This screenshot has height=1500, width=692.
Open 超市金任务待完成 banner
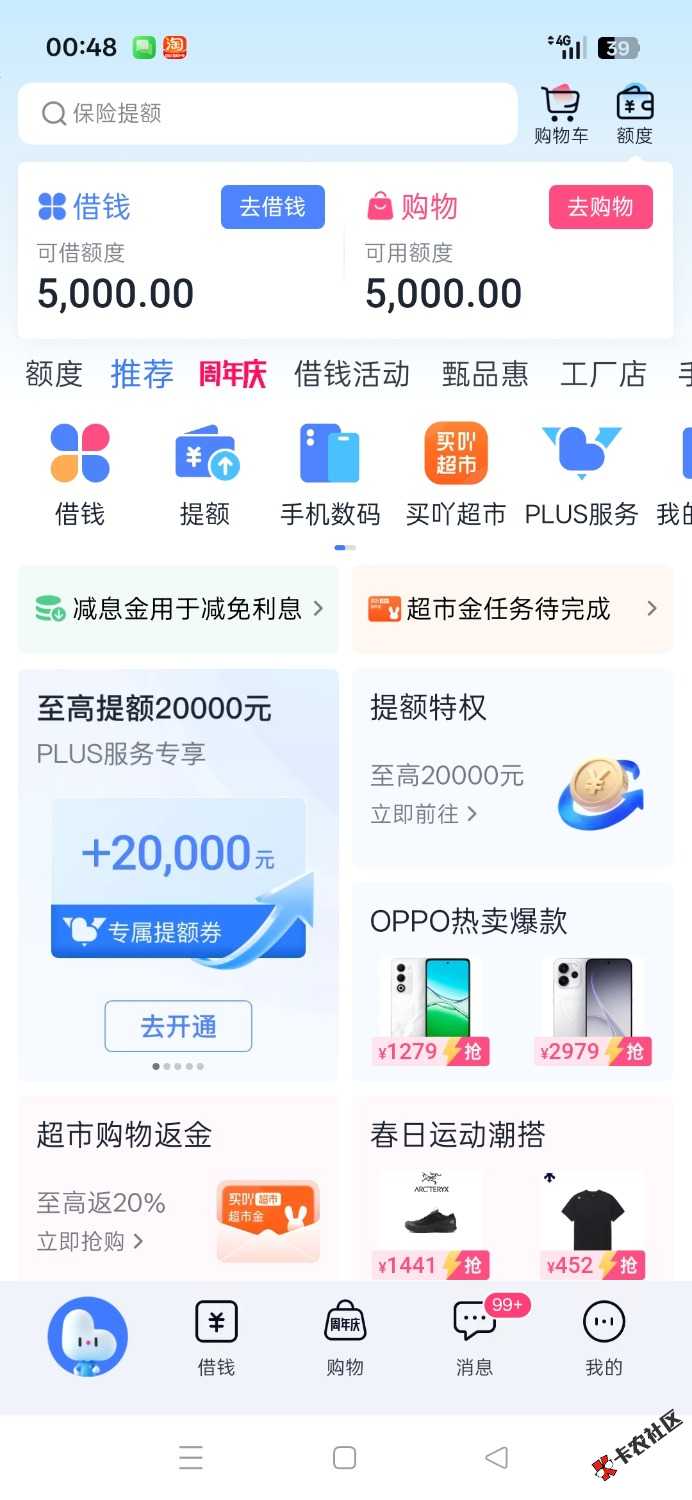(511, 608)
